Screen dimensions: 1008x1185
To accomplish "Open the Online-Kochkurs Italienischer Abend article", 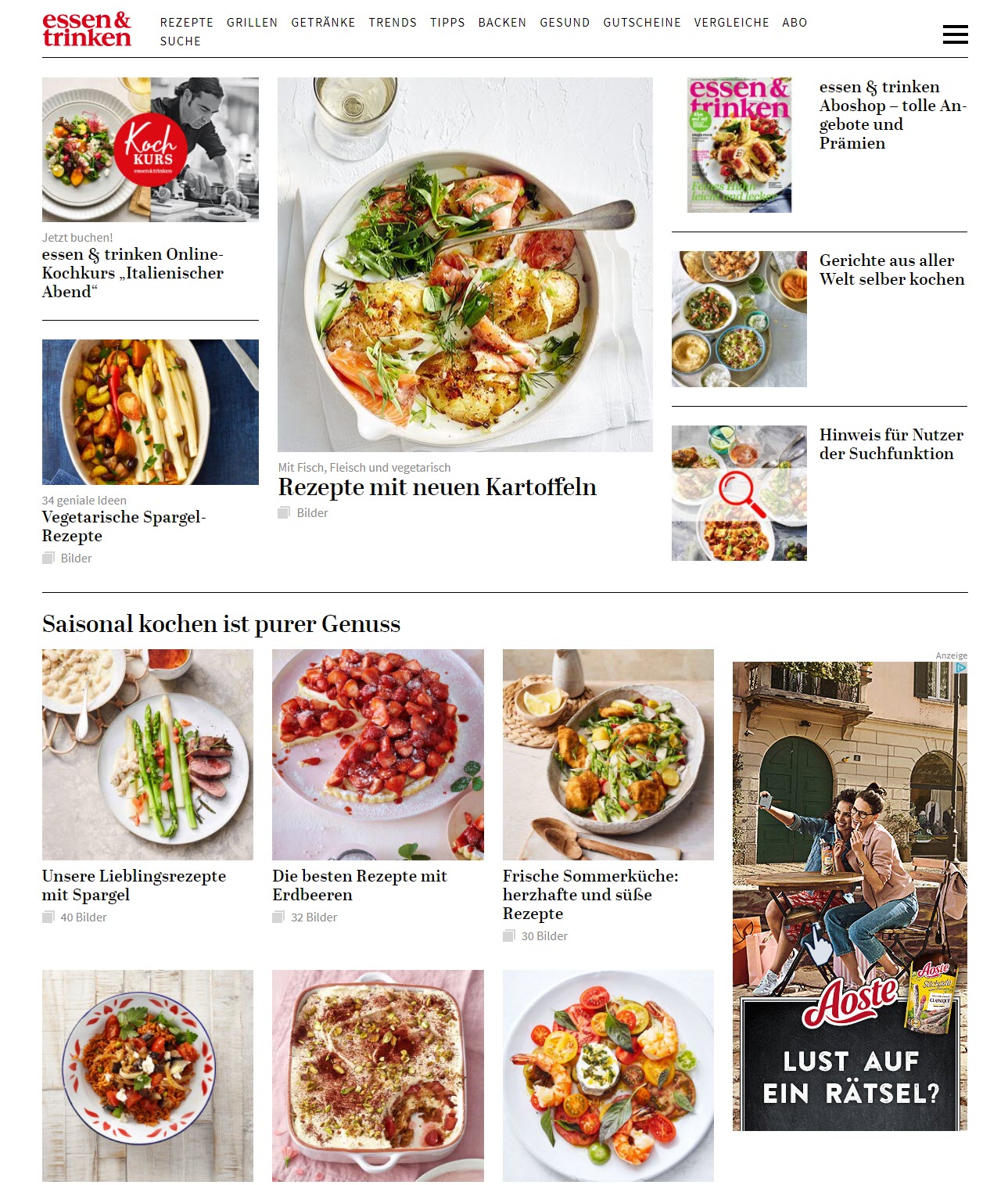I will 132,273.
